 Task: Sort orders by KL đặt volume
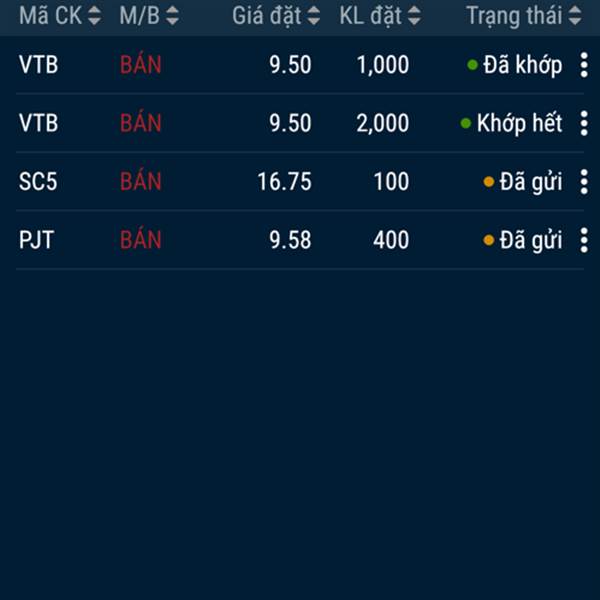click(x=380, y=16)
